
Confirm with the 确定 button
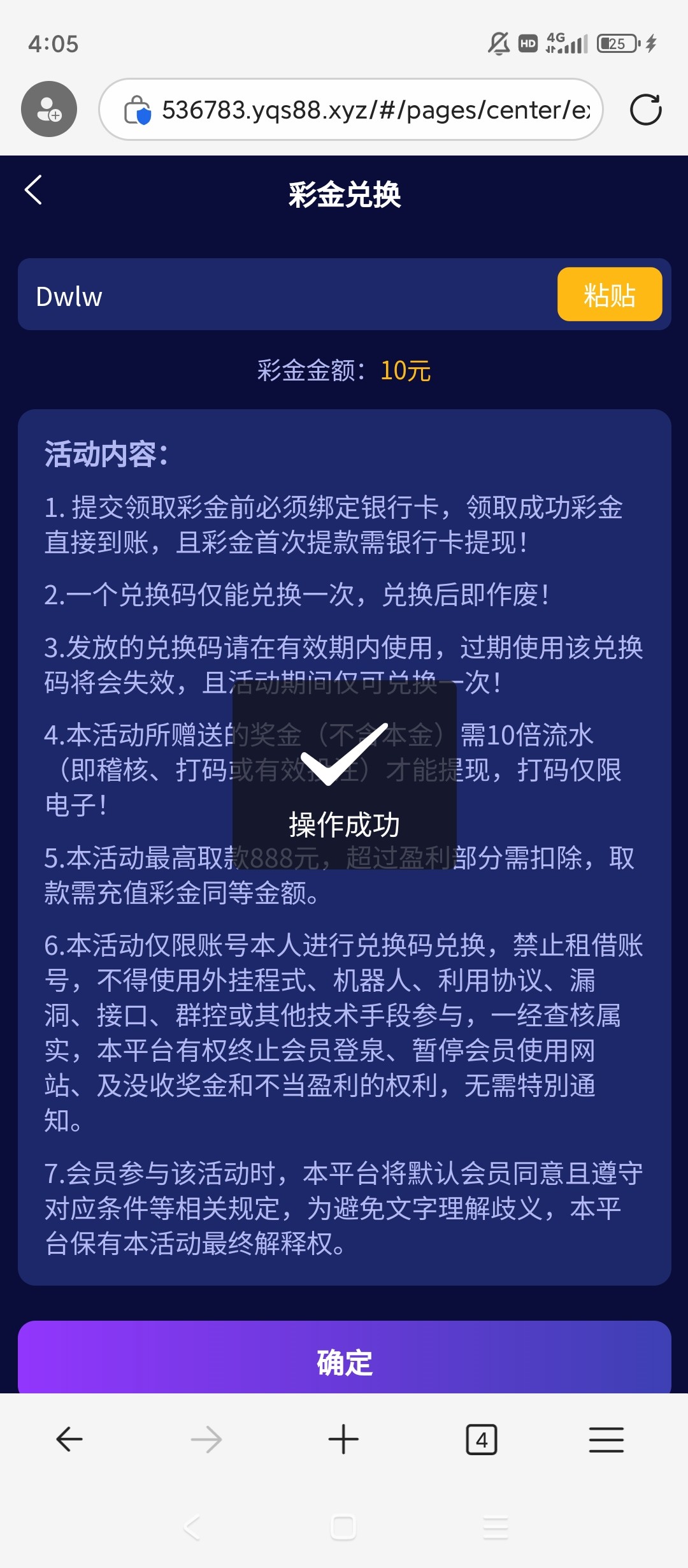[344, 1363]
